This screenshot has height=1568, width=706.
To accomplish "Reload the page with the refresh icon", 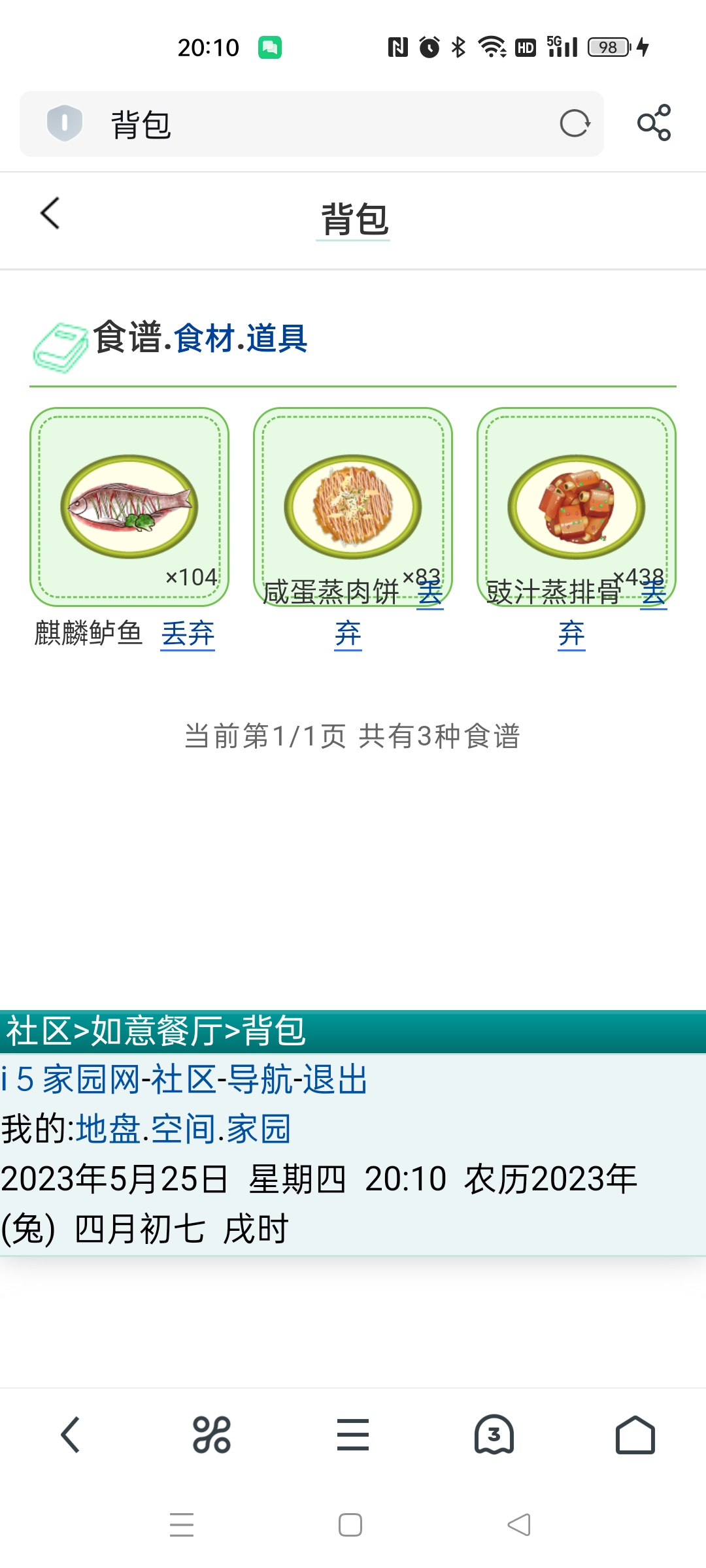I will 575,123.
